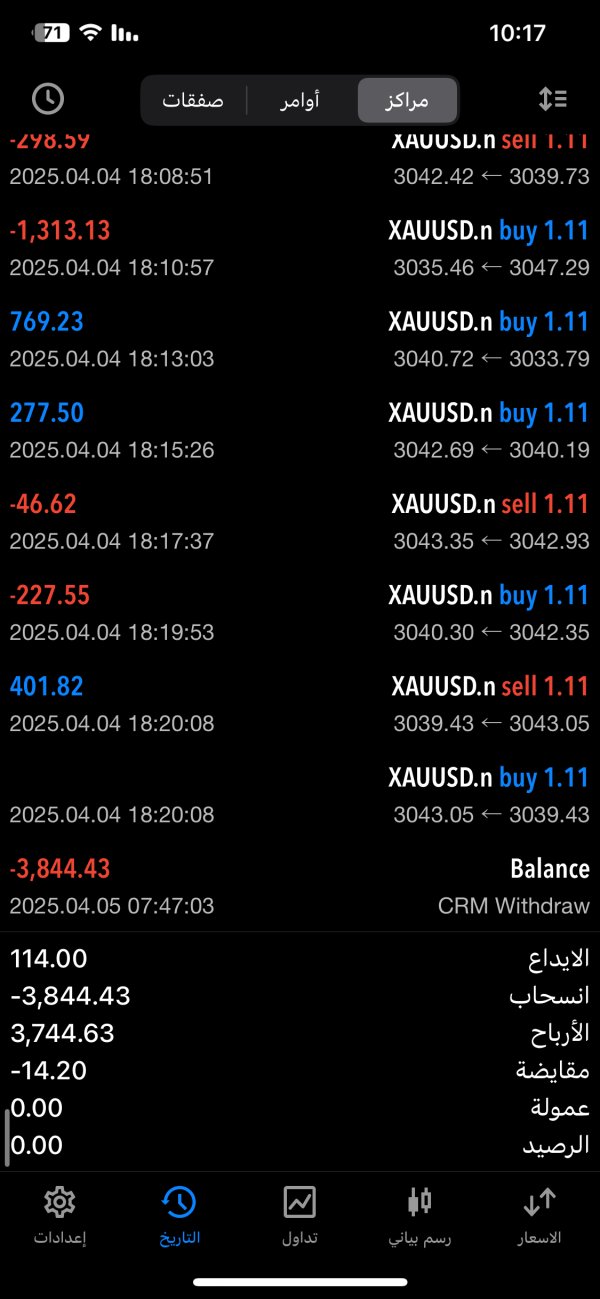Switch to the صفقات segment
Viewport: 600px width, 1299px height.
pyautogui.click(x=193, y=100)
